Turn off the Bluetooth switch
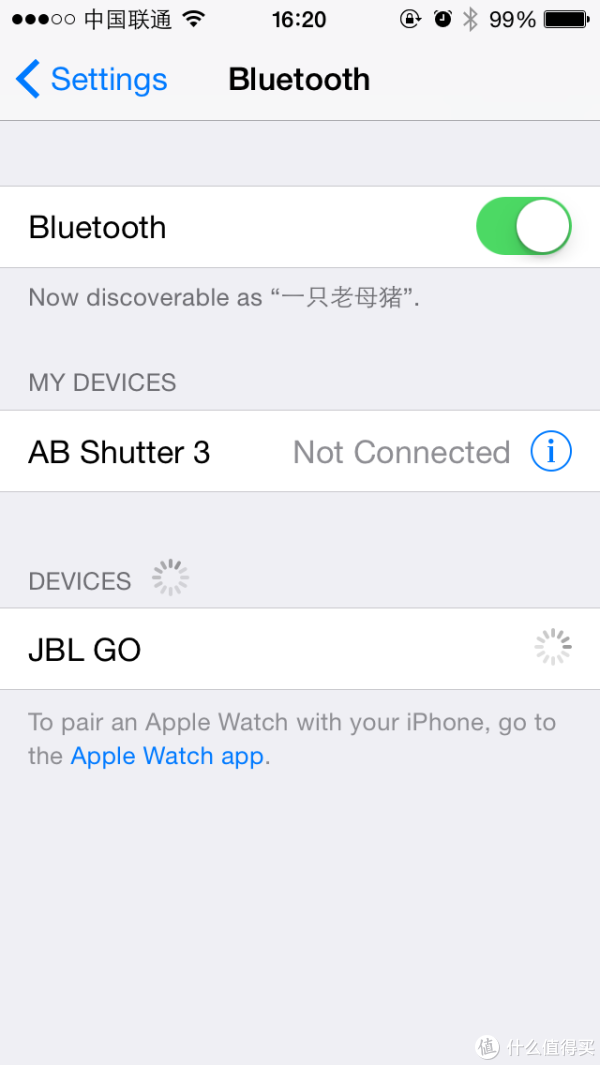 click(x=524, y=227)
